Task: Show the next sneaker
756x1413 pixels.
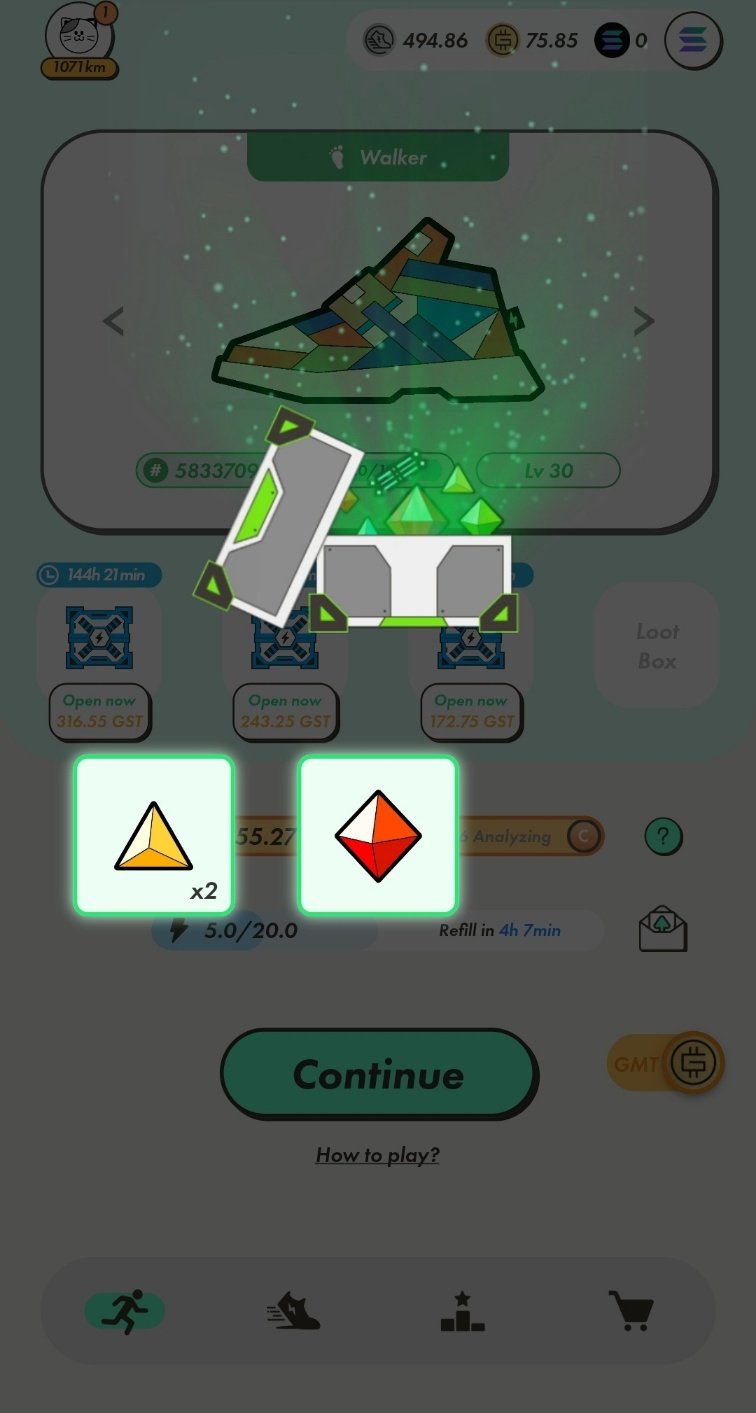Action: [x=643, y=321]
